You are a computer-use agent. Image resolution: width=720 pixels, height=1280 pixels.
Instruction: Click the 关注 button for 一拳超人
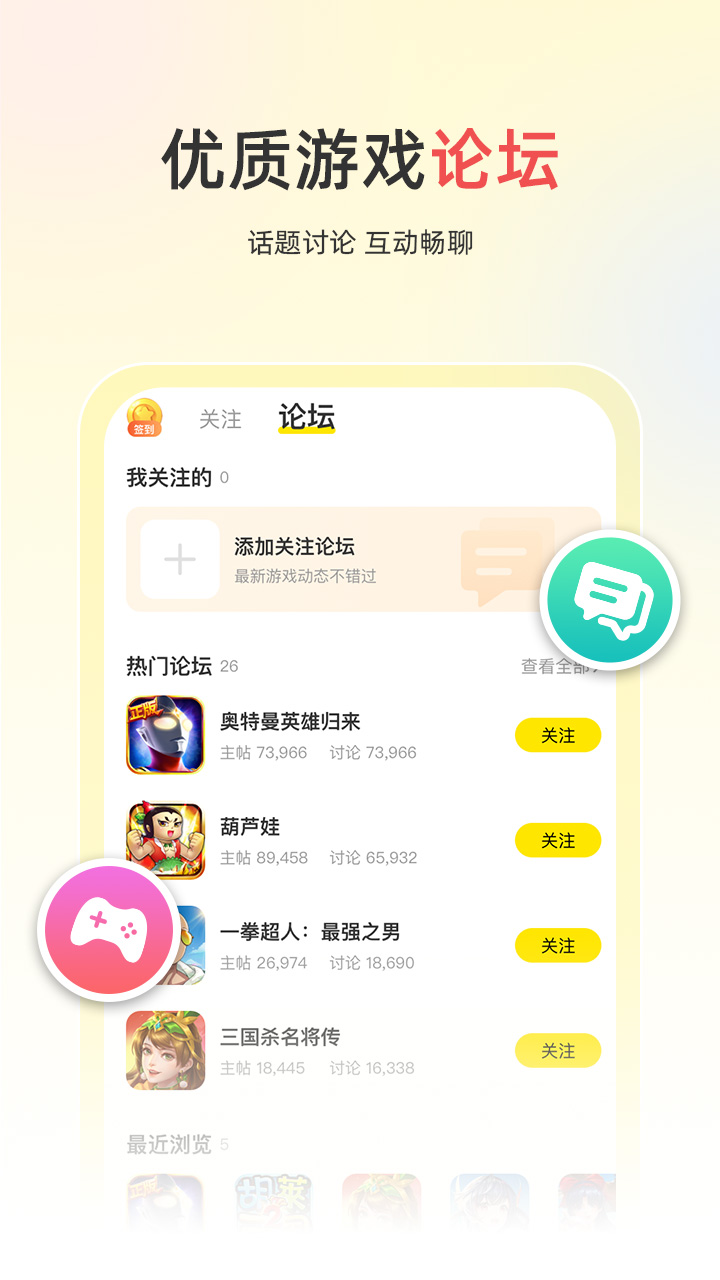[x=557, y=945]
